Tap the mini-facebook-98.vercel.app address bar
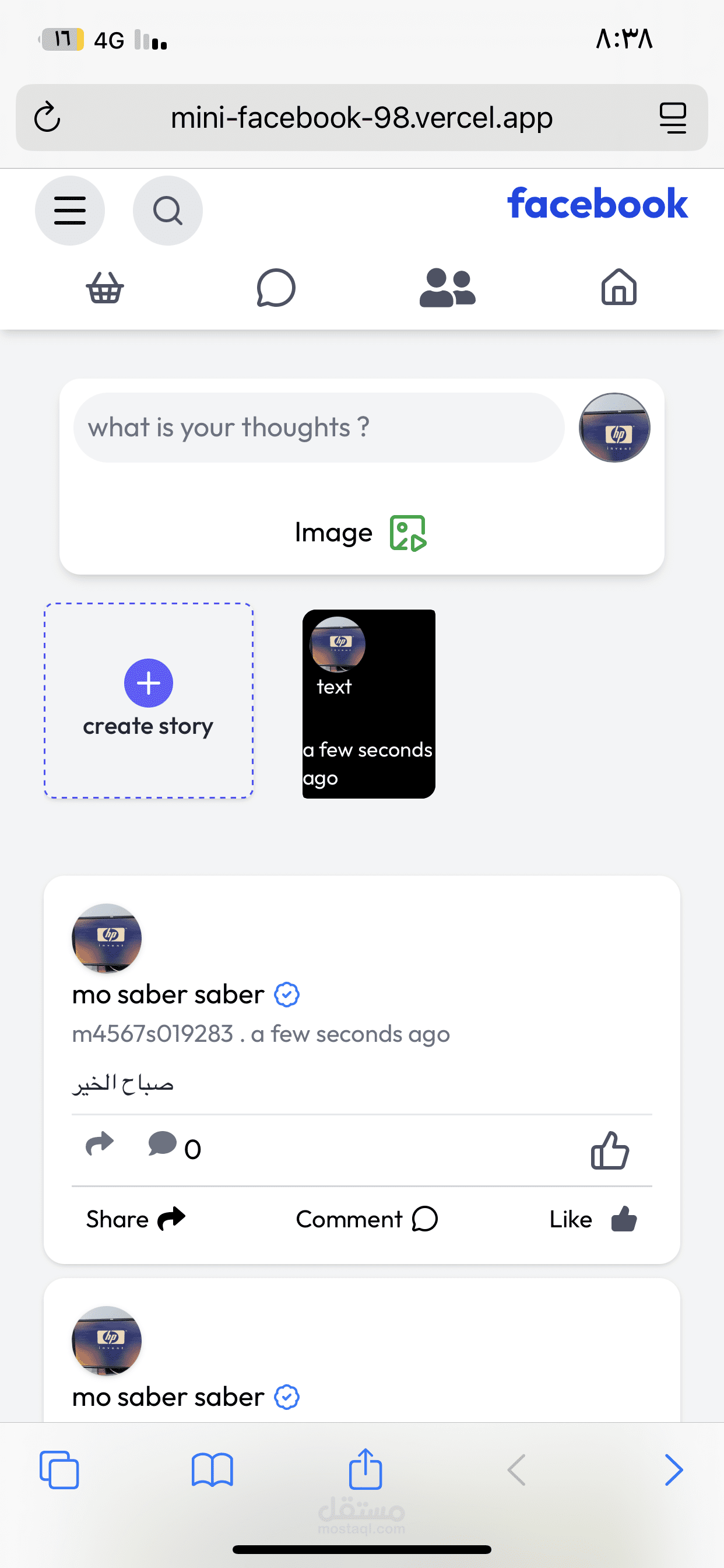Screen dimensions: 724x1568 click(362, 117)
